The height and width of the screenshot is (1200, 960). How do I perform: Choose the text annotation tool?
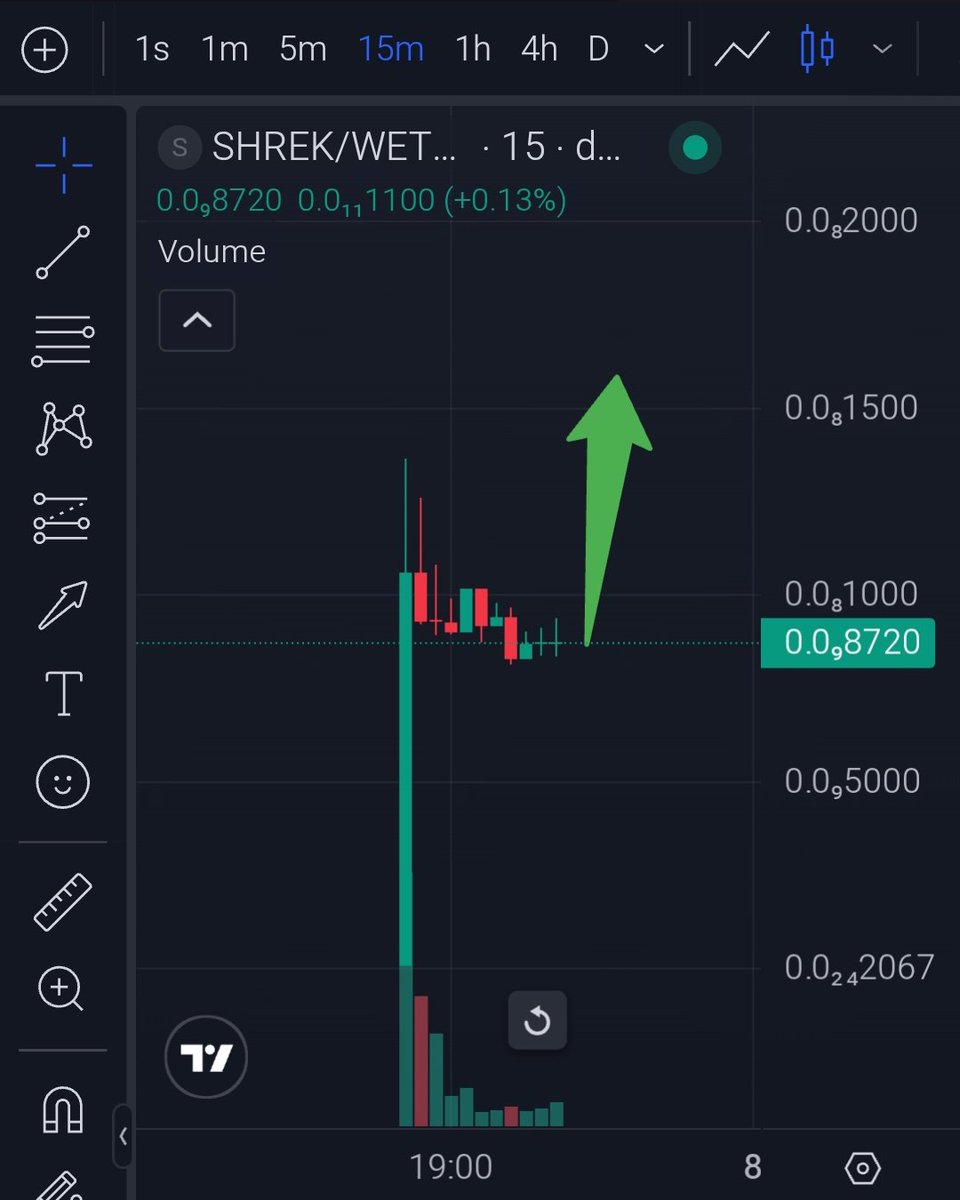tap(64, 693)
